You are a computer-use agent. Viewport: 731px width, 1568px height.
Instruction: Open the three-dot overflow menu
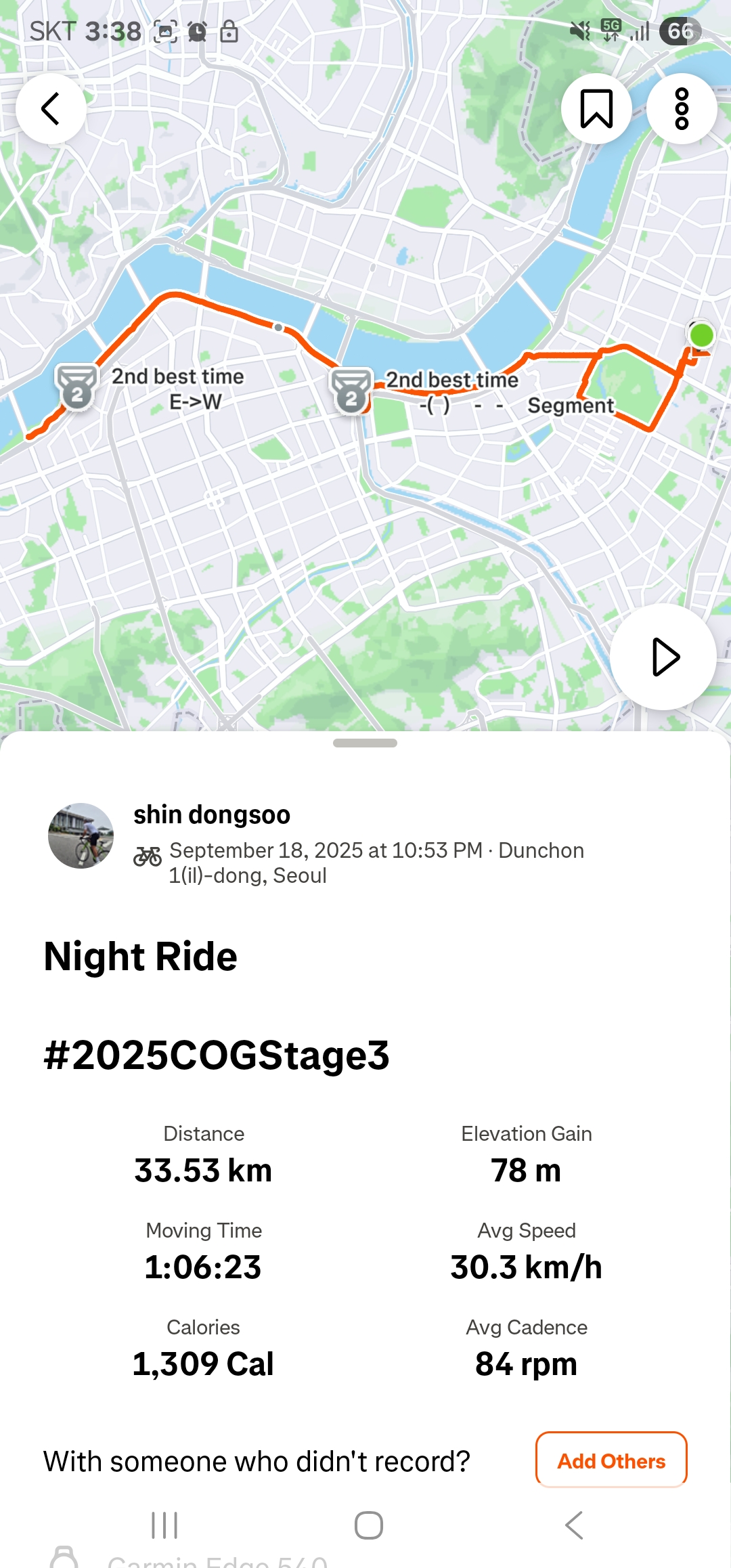click(x=682, y=109)
